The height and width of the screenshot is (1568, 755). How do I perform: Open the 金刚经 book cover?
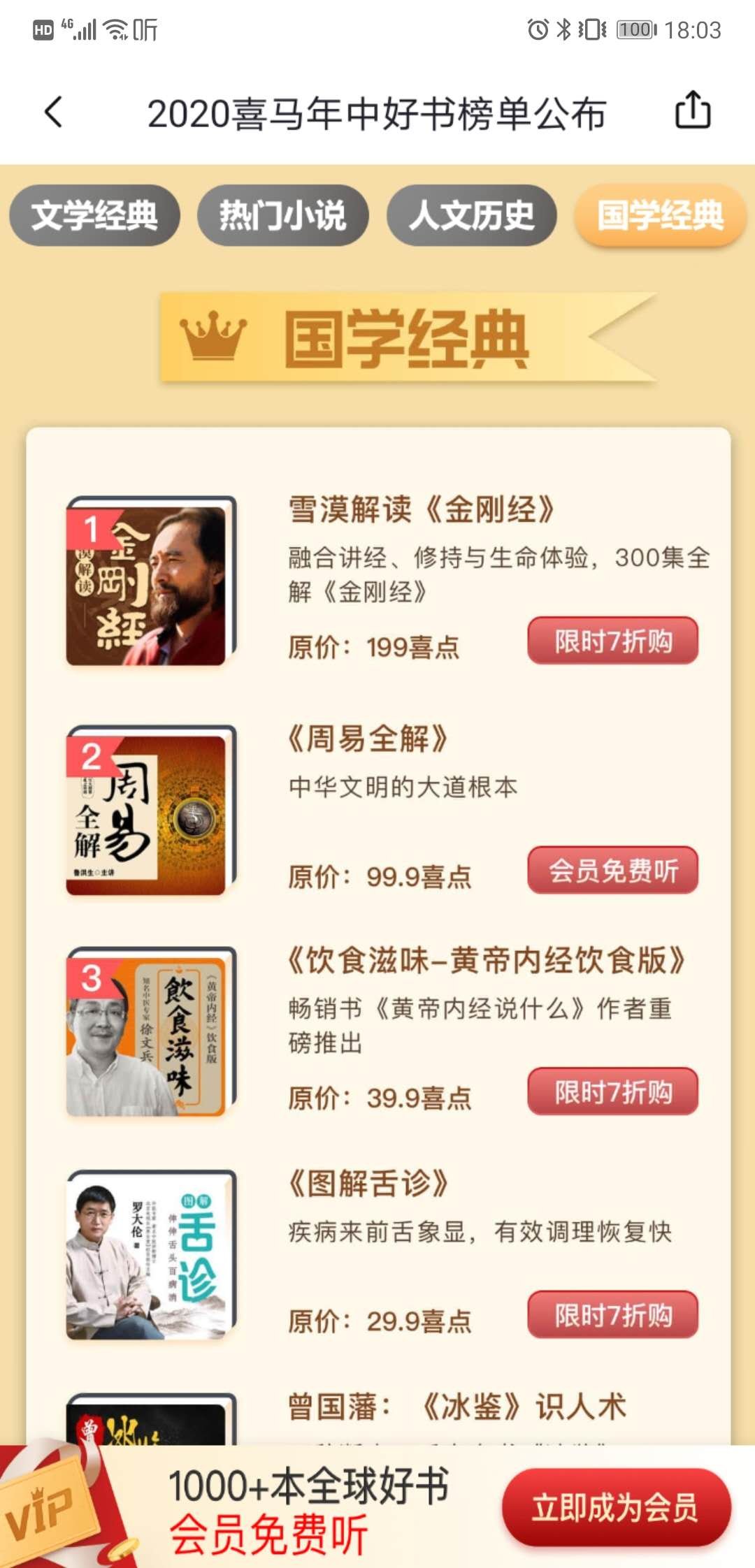[x=150, y=582]
